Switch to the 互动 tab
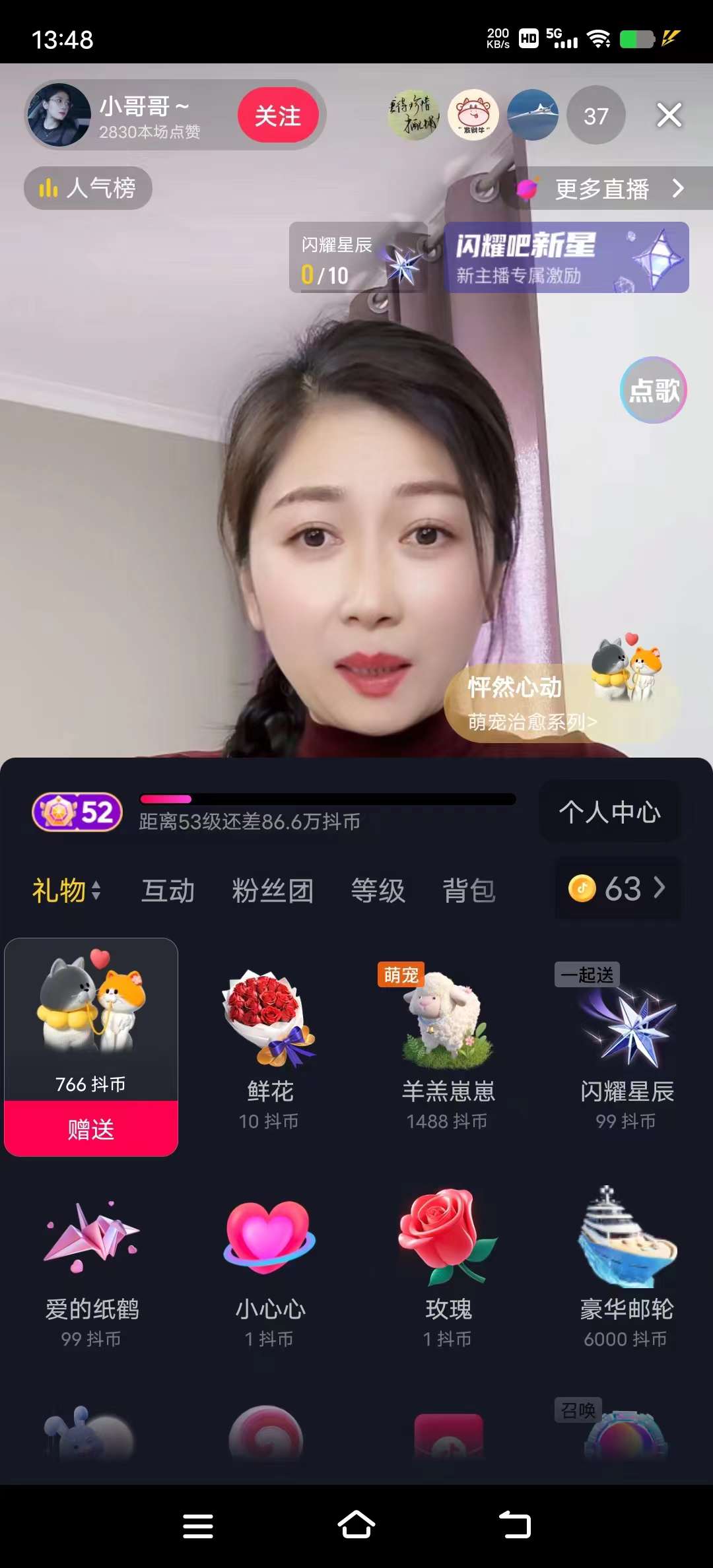Screen dimensions: 713x1568 point(168,890)
